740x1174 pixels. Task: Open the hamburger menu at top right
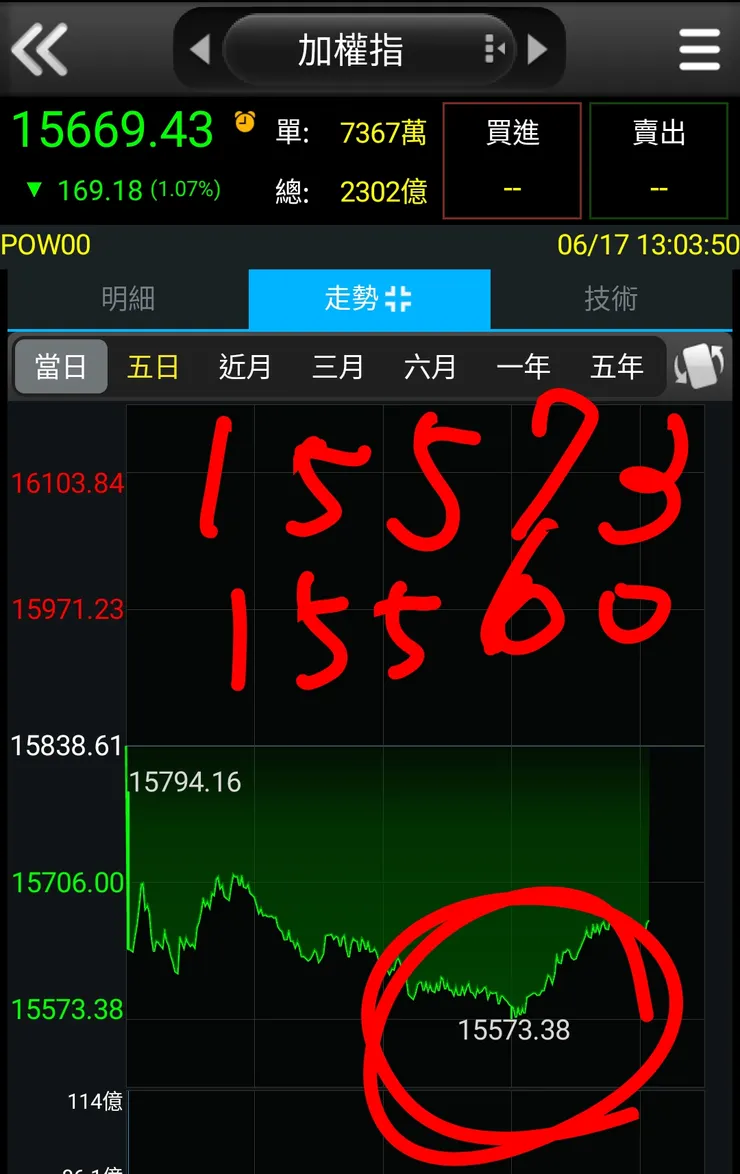[699, 48]
